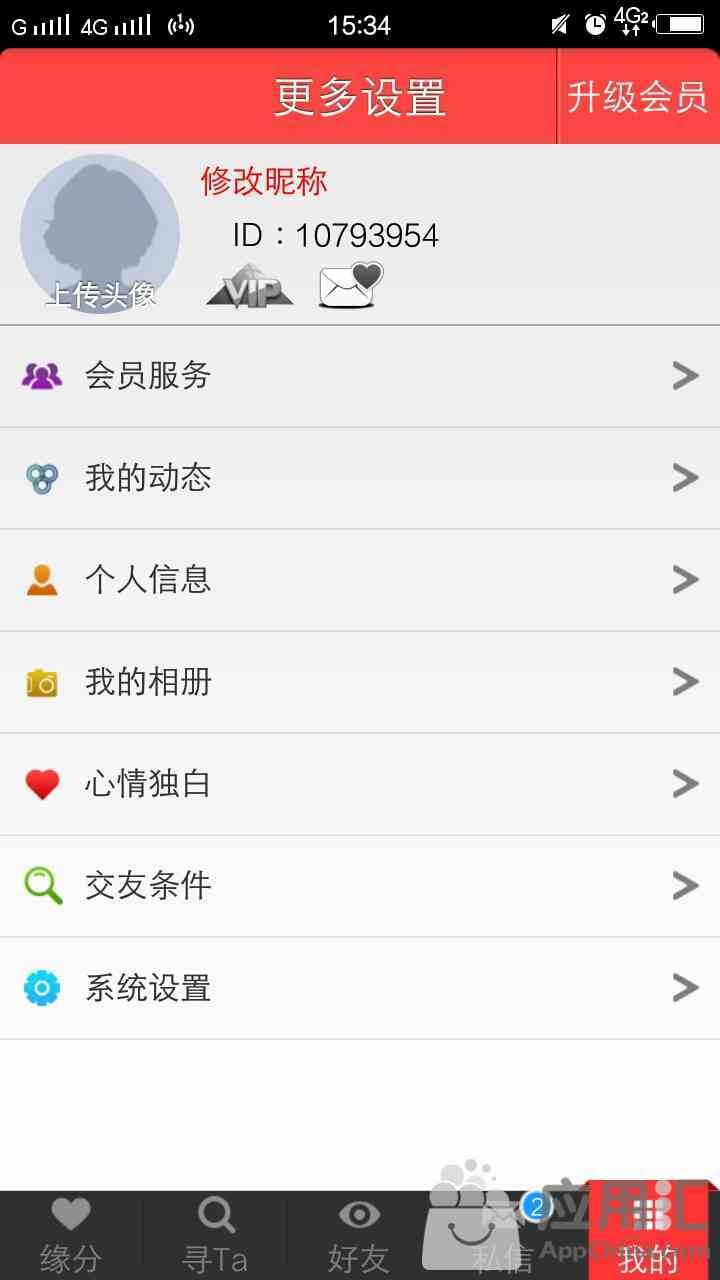
Task: Tap the VIP badge icon
Action: (250, 286)
